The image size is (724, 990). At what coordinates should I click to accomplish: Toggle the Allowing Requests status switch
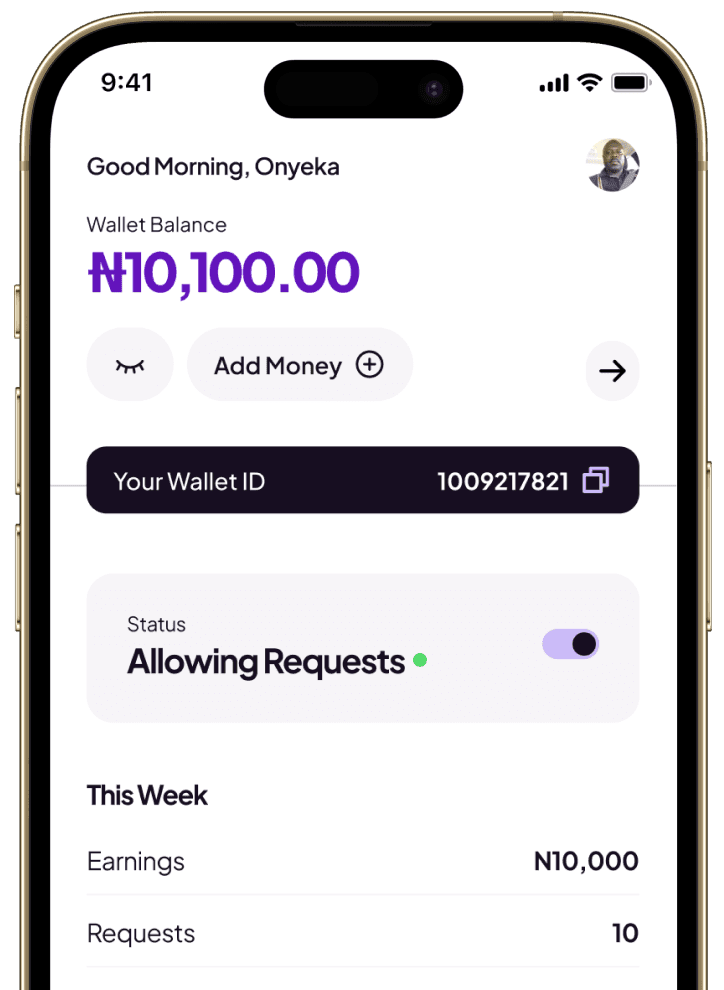point(571,644)
